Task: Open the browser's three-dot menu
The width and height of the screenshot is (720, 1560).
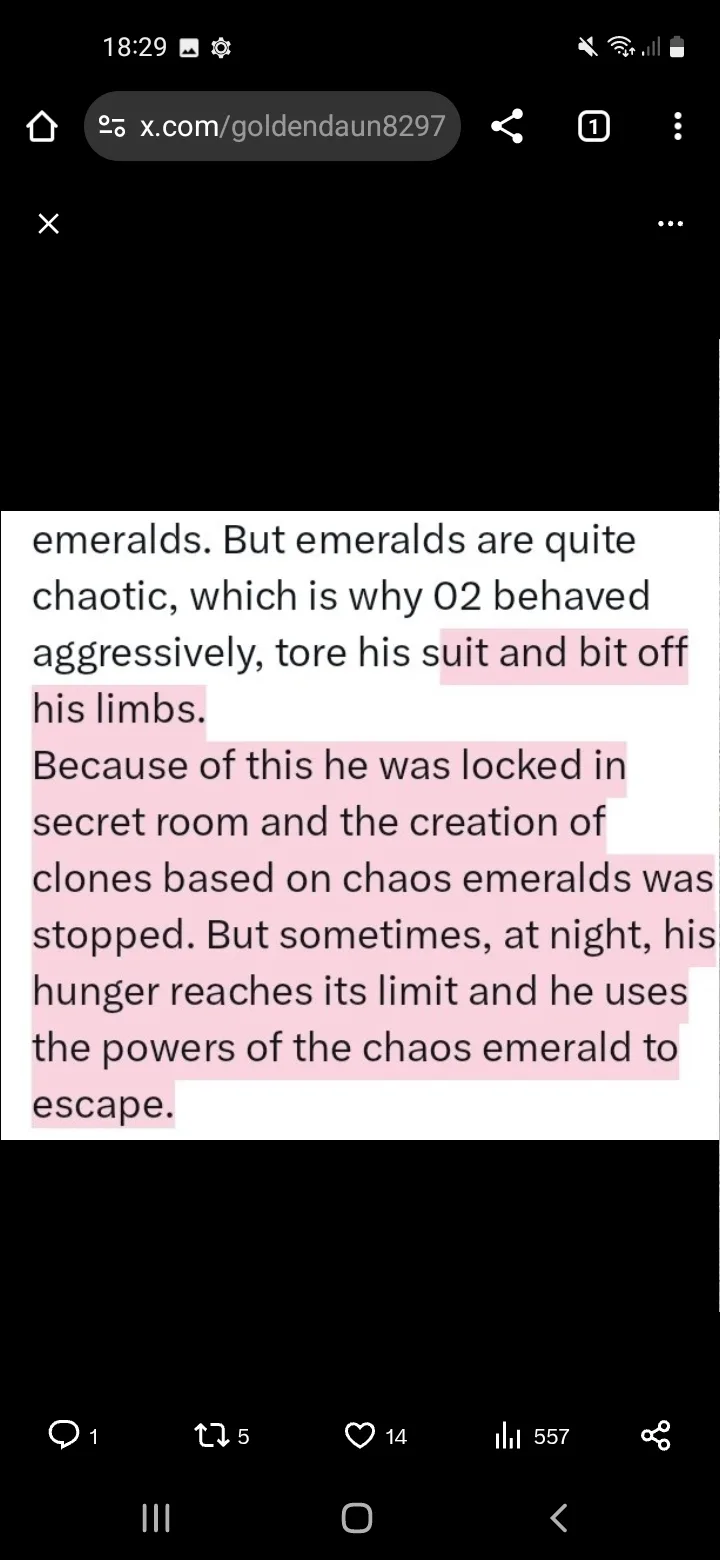Action: tap(678, 126)
